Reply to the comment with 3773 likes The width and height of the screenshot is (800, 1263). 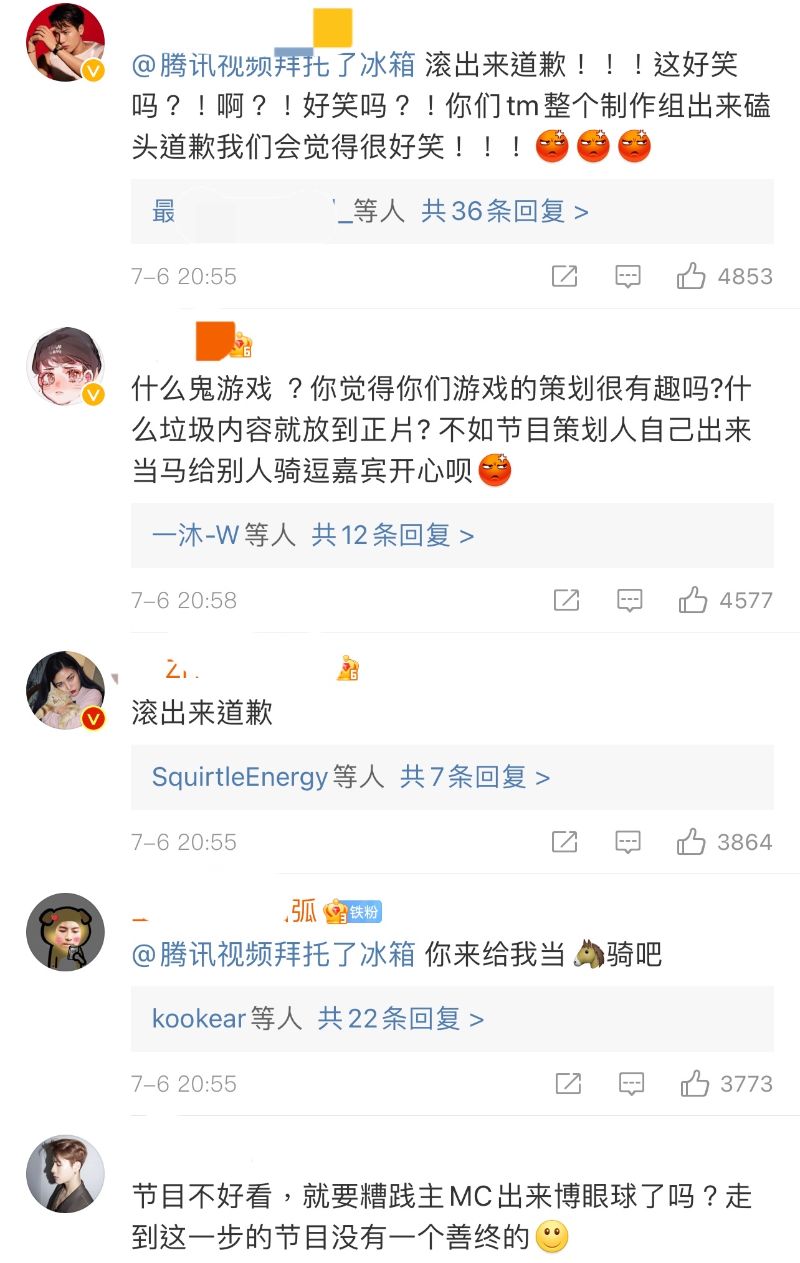[631, 1084]
